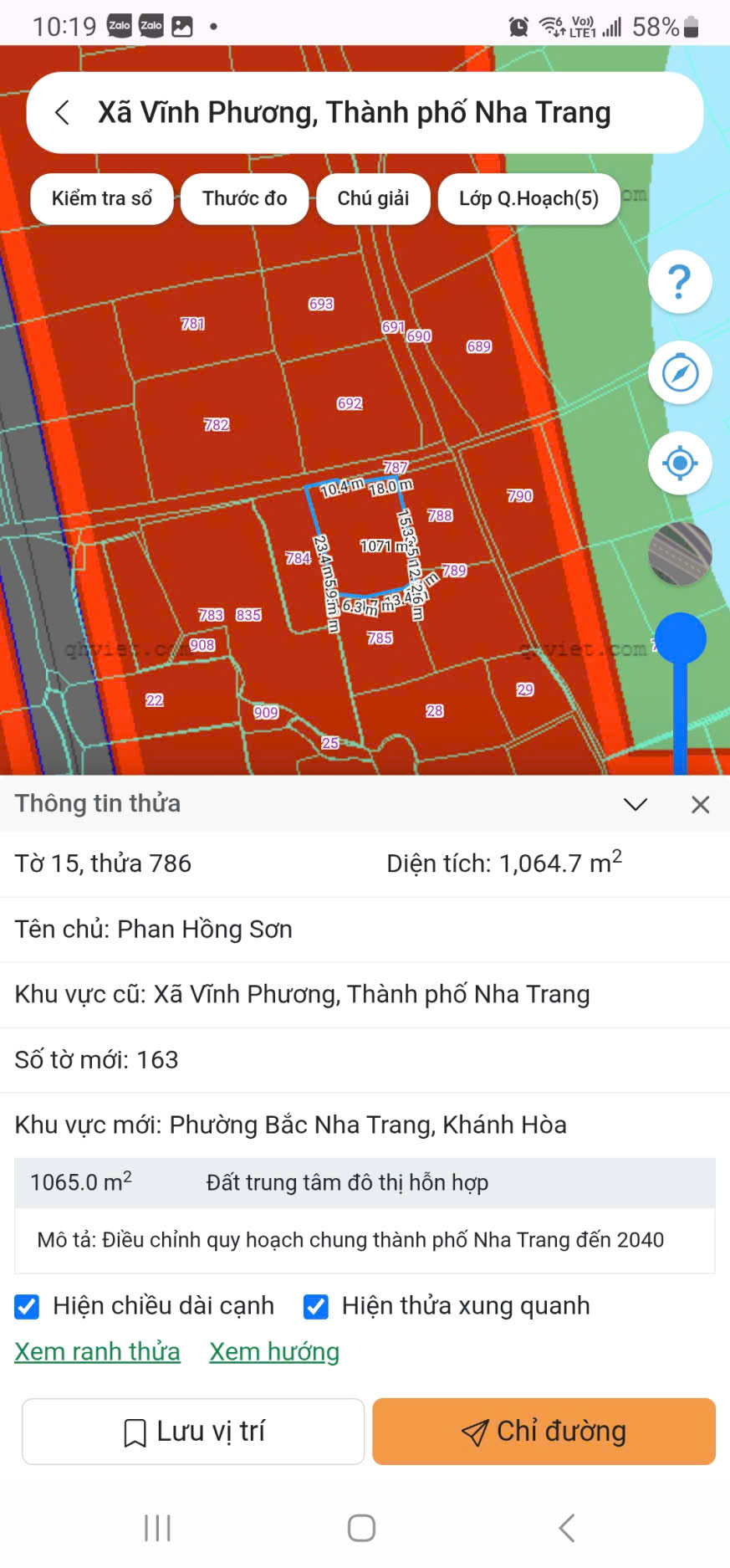The height and width of the screenshot is (1568, 730).
Task: Tap the compass orientation icon
Action: tap(679, 373)
